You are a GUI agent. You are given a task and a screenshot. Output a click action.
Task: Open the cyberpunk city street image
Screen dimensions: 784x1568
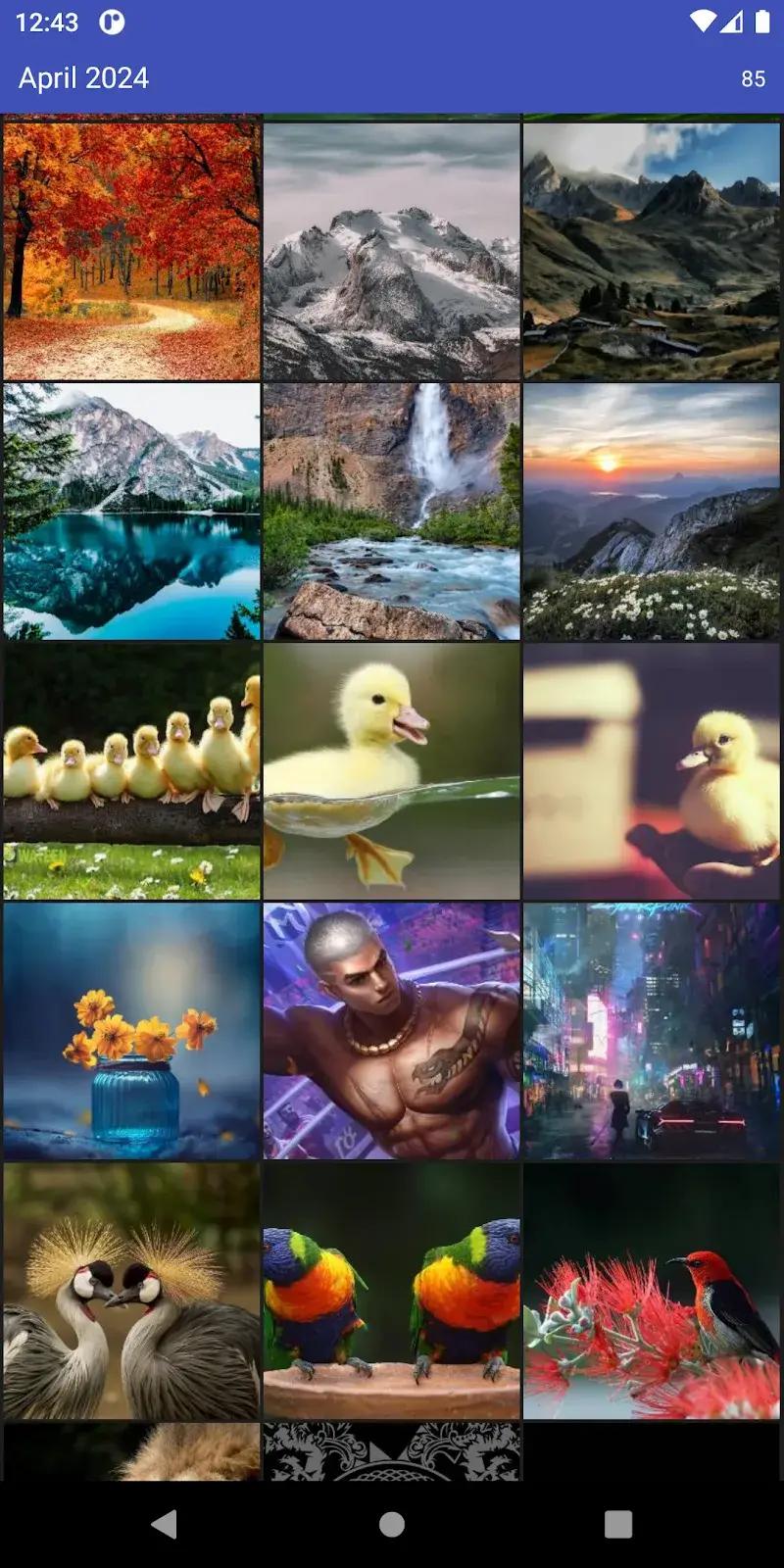[x=652, y=1031]
